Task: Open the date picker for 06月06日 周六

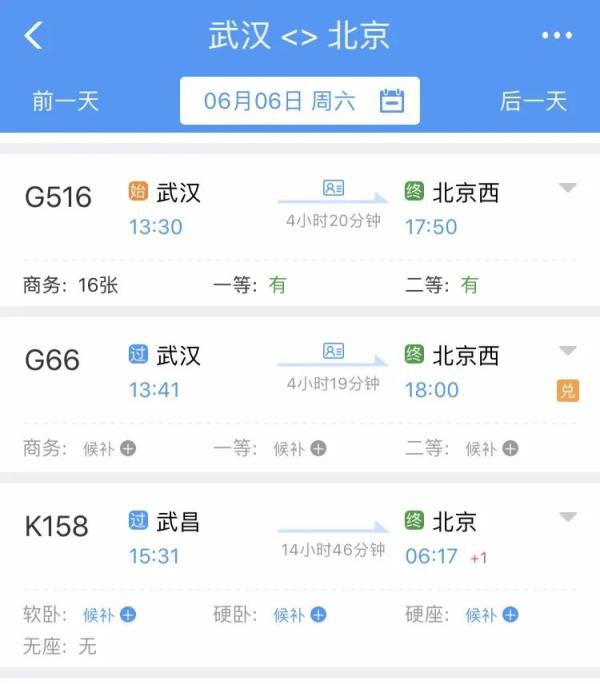Action: [300, 101]
